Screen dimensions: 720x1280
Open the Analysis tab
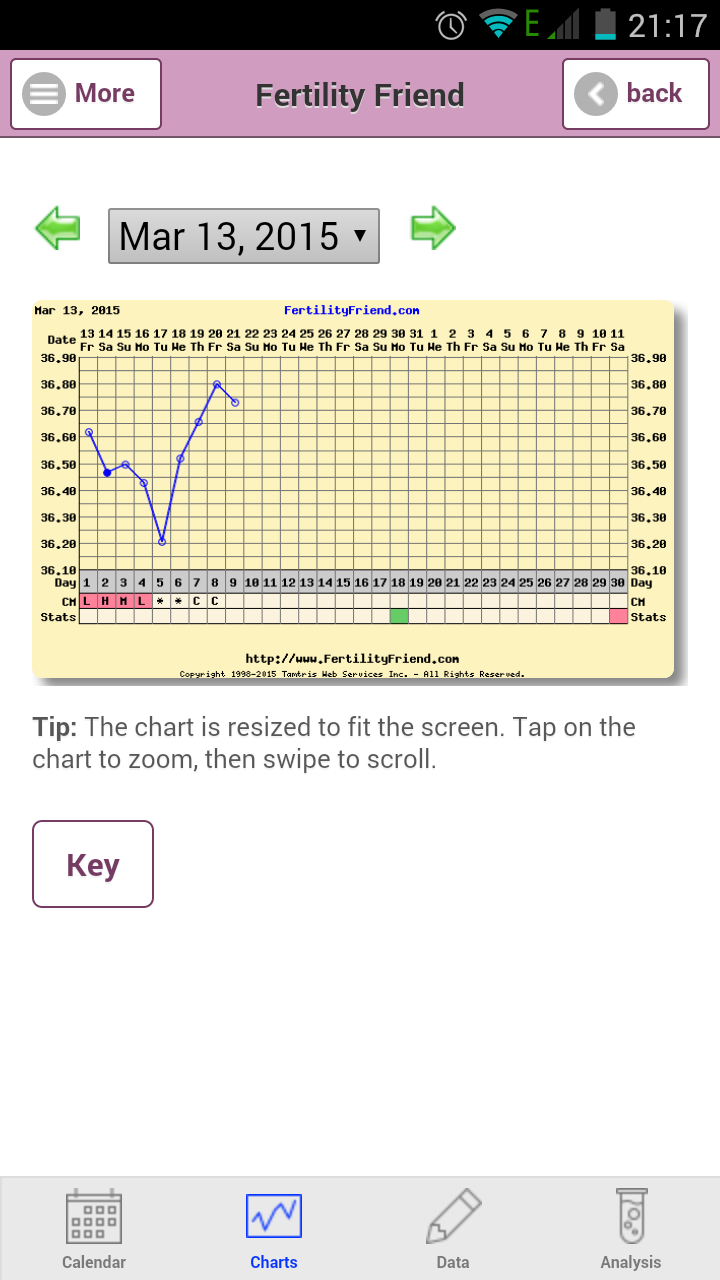631,1228
